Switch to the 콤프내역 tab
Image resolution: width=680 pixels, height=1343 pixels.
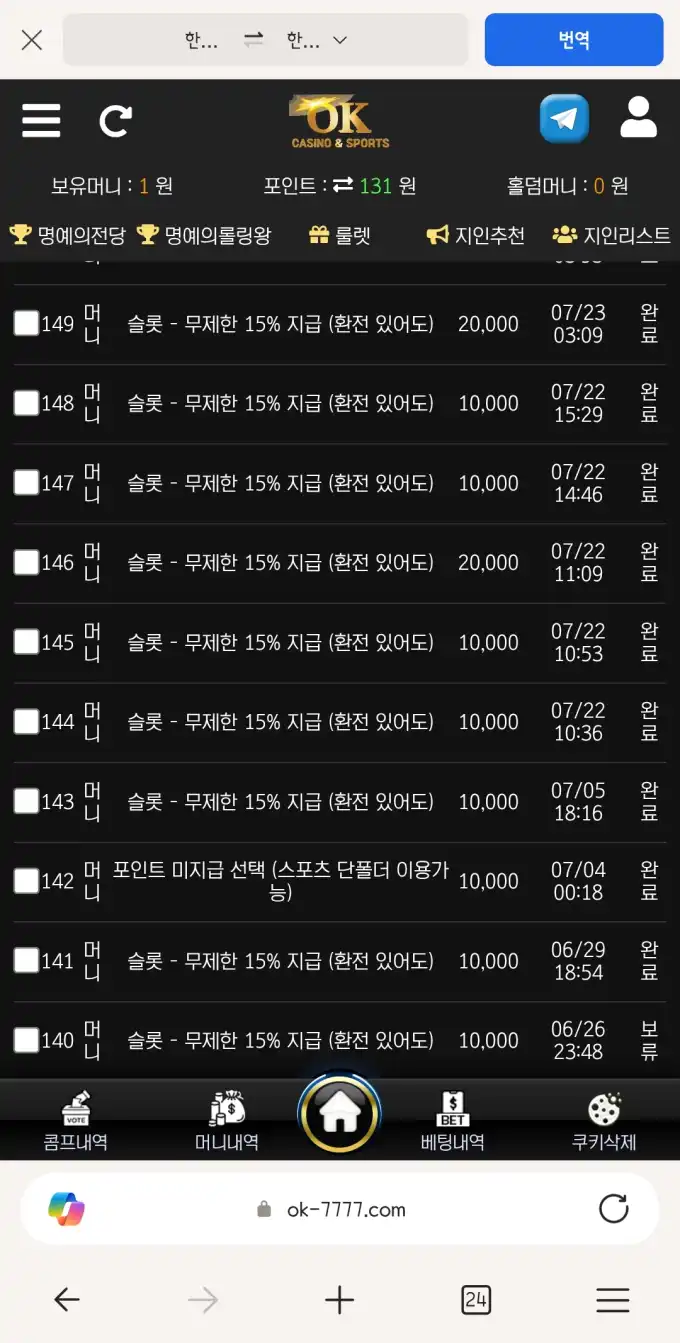point(76,1121)
